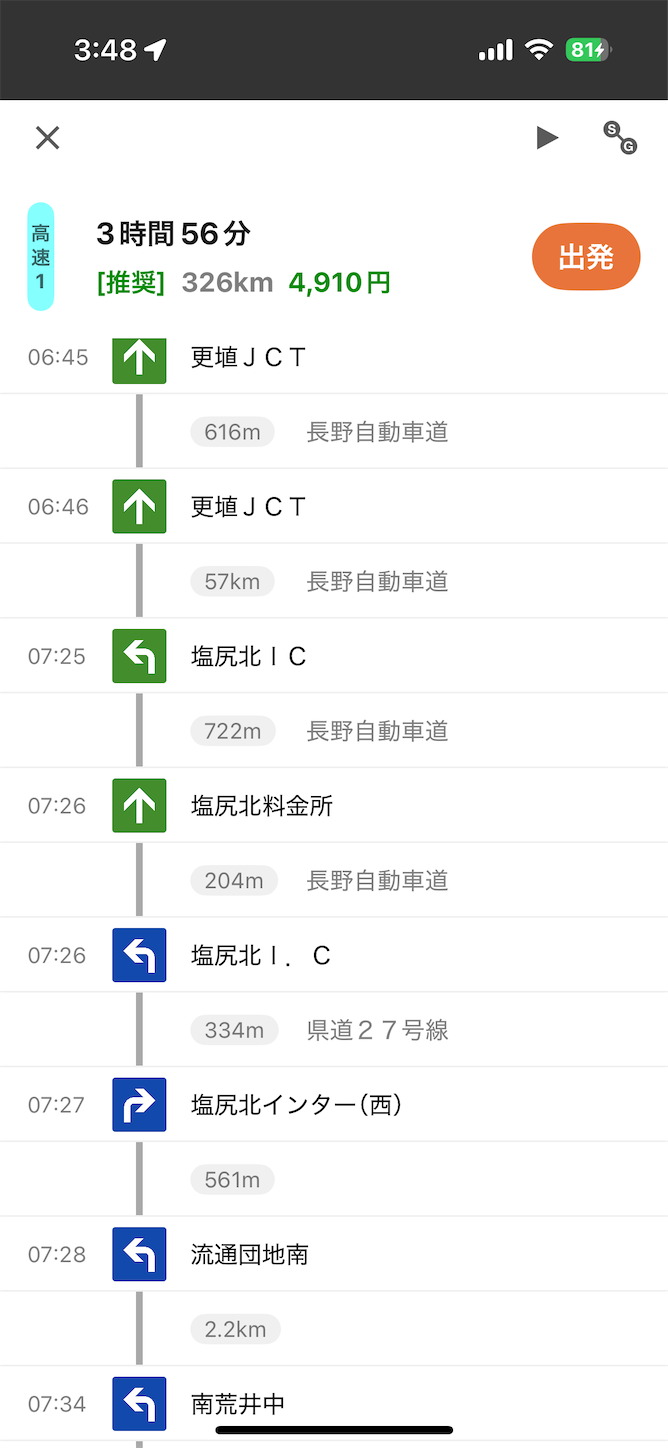Open the 06:46 更埴ＪＣＴ step
The height and width of the screenshot is (1448, 668).
[x=334, y=507]
